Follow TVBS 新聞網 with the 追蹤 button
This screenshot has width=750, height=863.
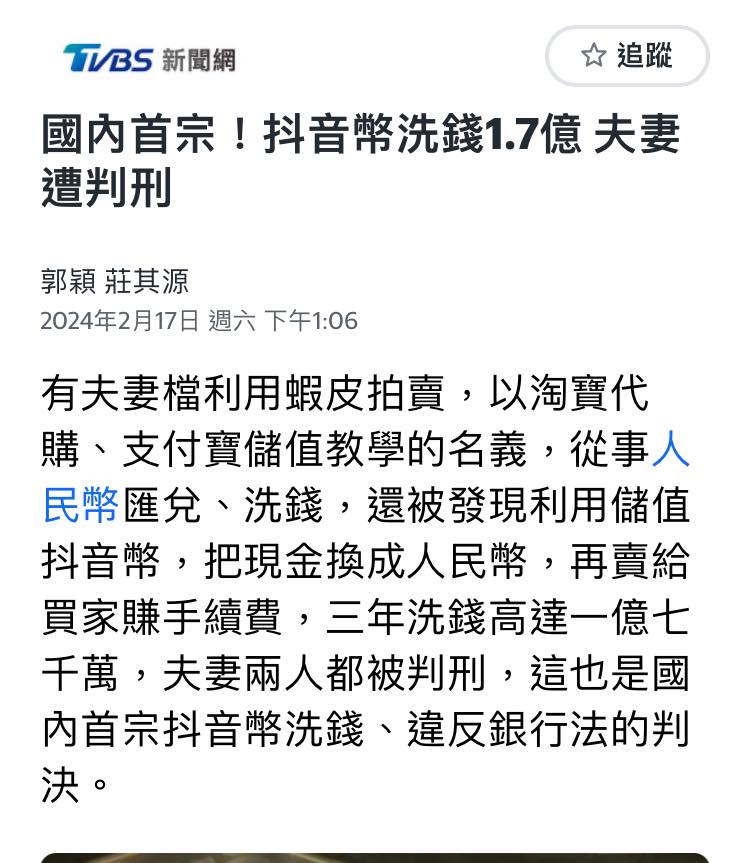[627, 56]
